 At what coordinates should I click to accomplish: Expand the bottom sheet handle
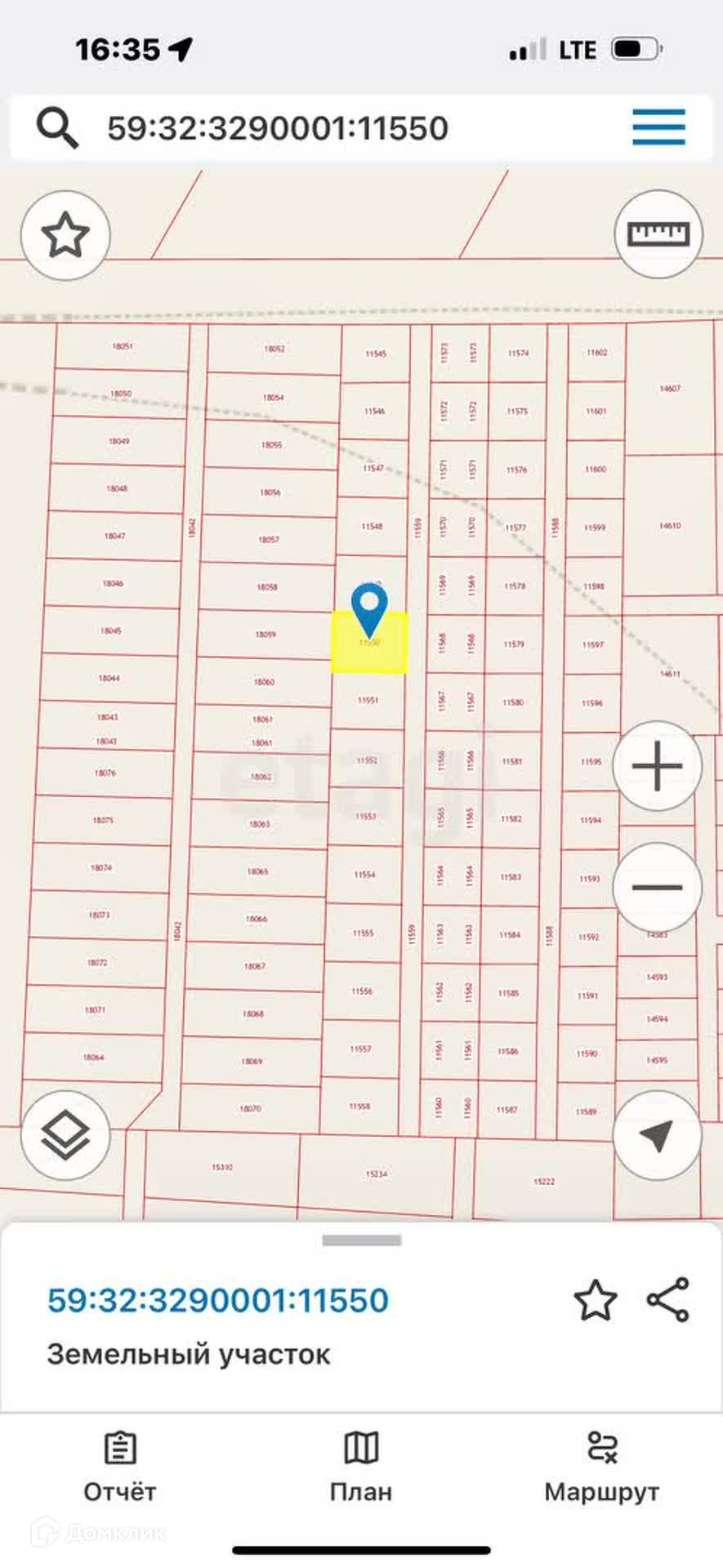tap(361, 1241)
